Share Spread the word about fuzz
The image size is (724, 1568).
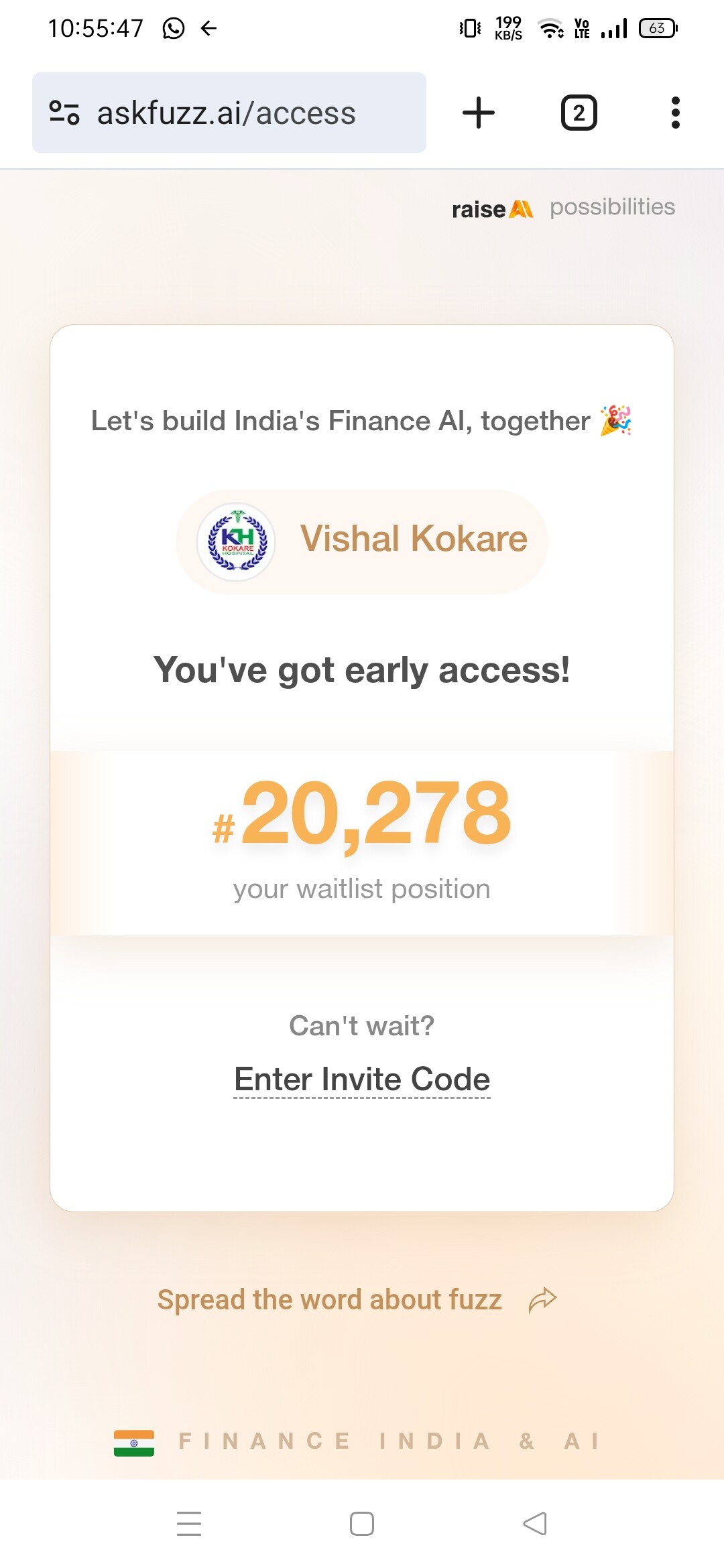(542, 1300)
